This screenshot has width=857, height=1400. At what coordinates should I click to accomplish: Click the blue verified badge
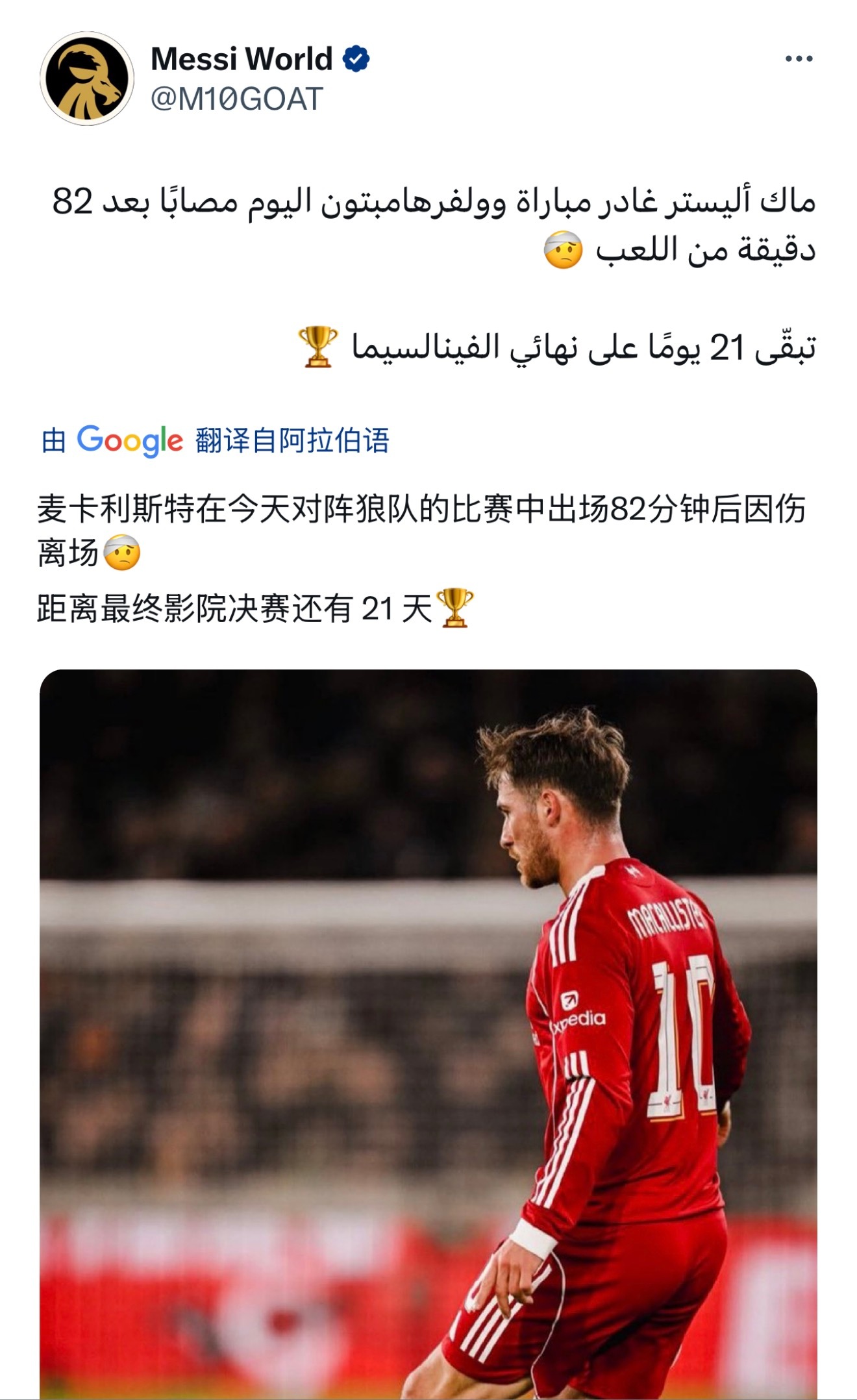click(354, 58)
